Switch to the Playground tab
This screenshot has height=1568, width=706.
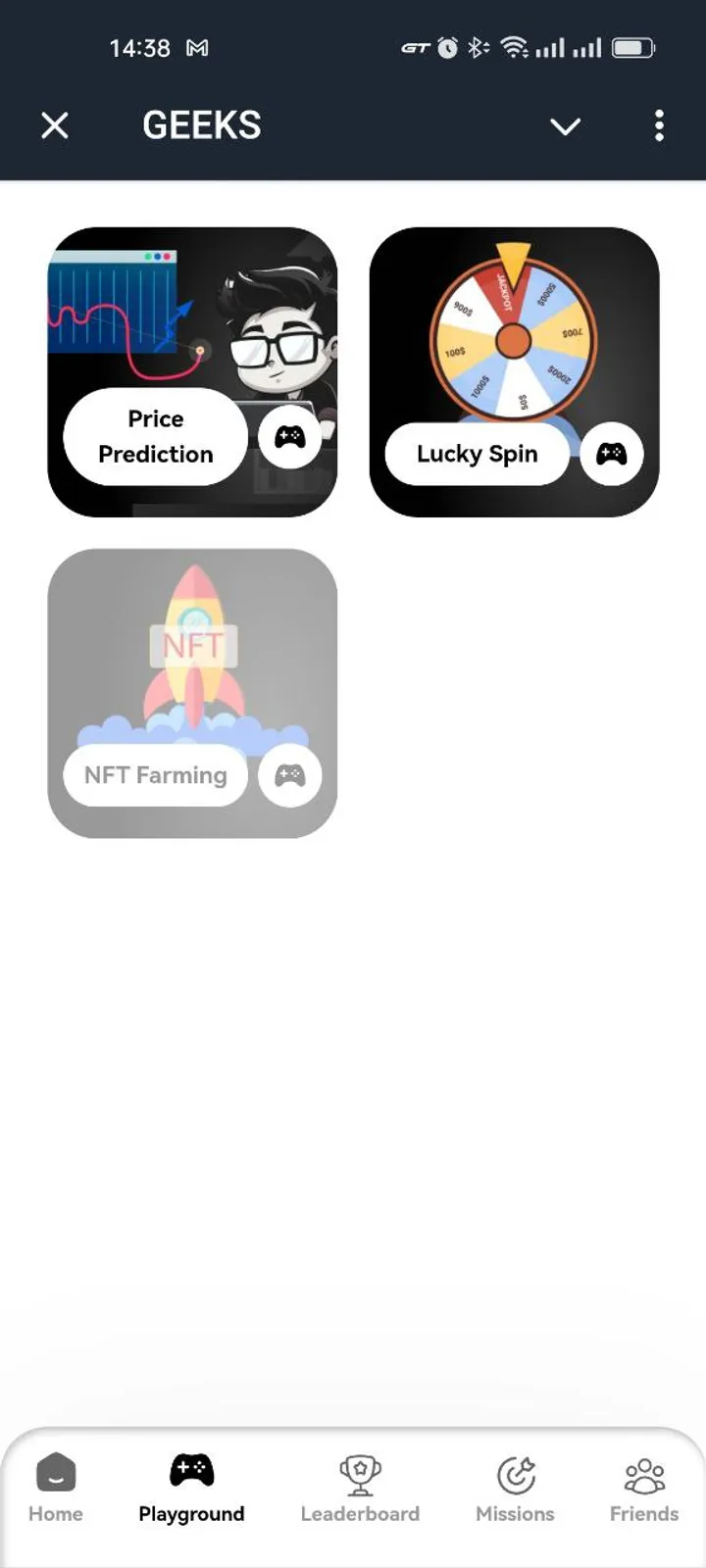coord(191,1488)
